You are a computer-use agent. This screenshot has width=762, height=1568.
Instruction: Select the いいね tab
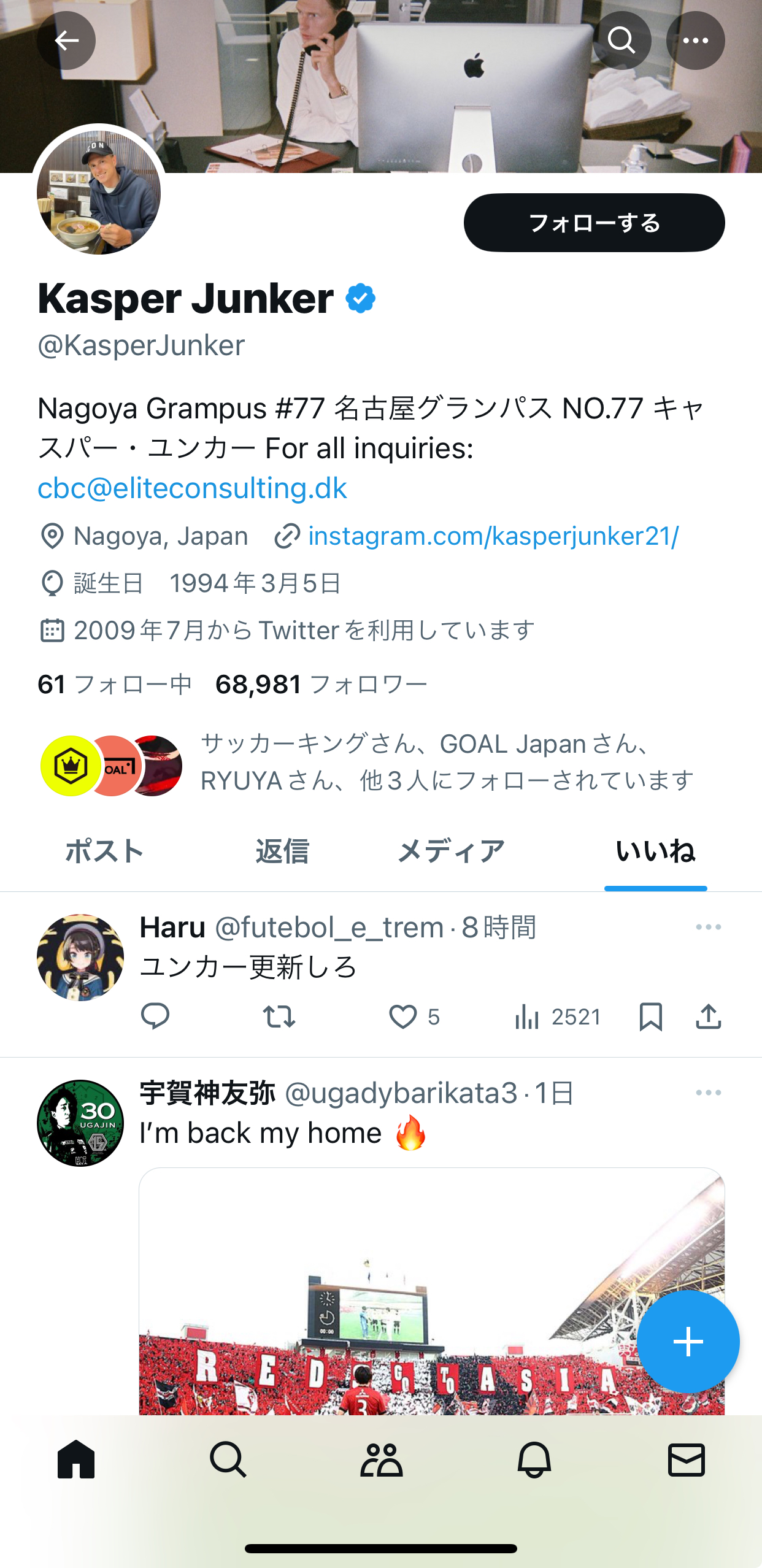(x=655, y=851)
